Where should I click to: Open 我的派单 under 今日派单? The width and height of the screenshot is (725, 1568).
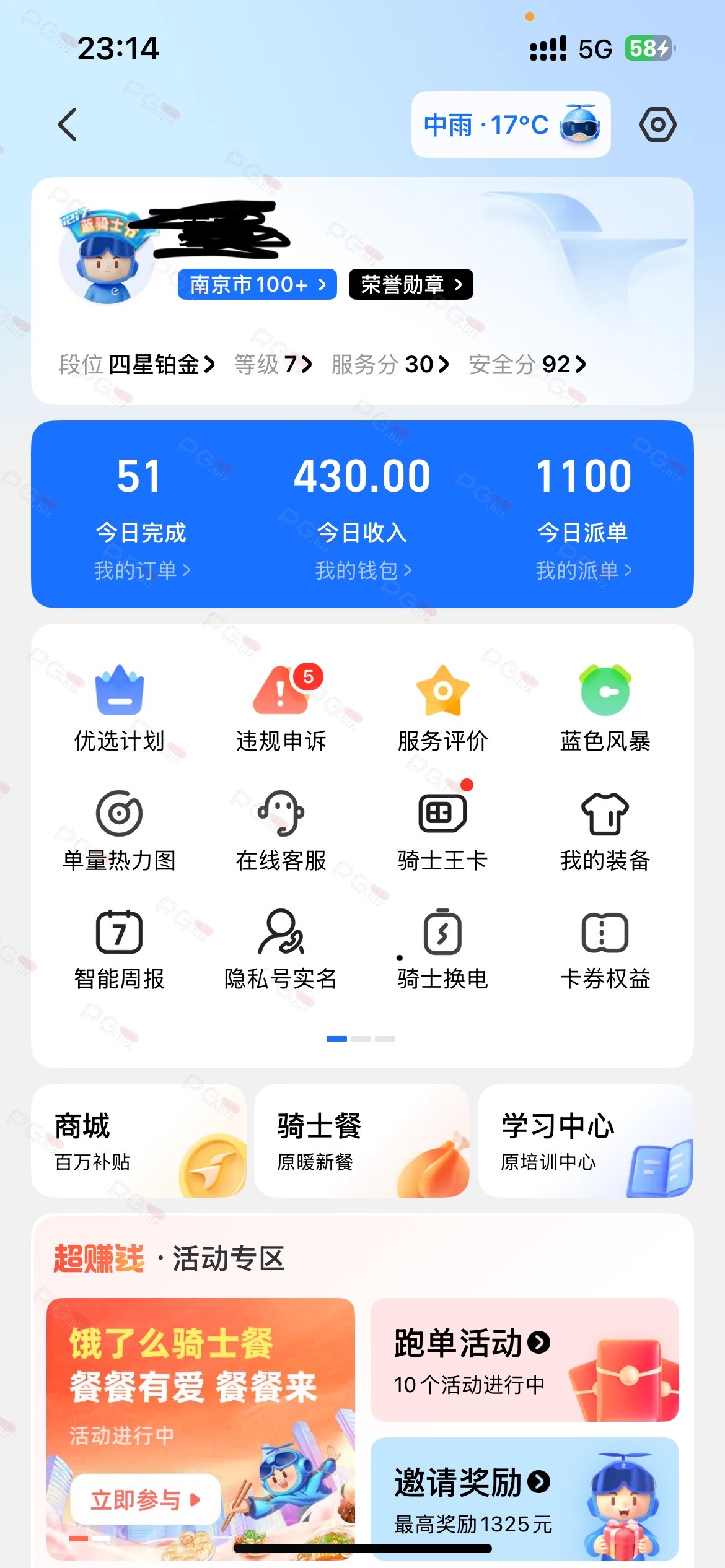pos(583,570)
